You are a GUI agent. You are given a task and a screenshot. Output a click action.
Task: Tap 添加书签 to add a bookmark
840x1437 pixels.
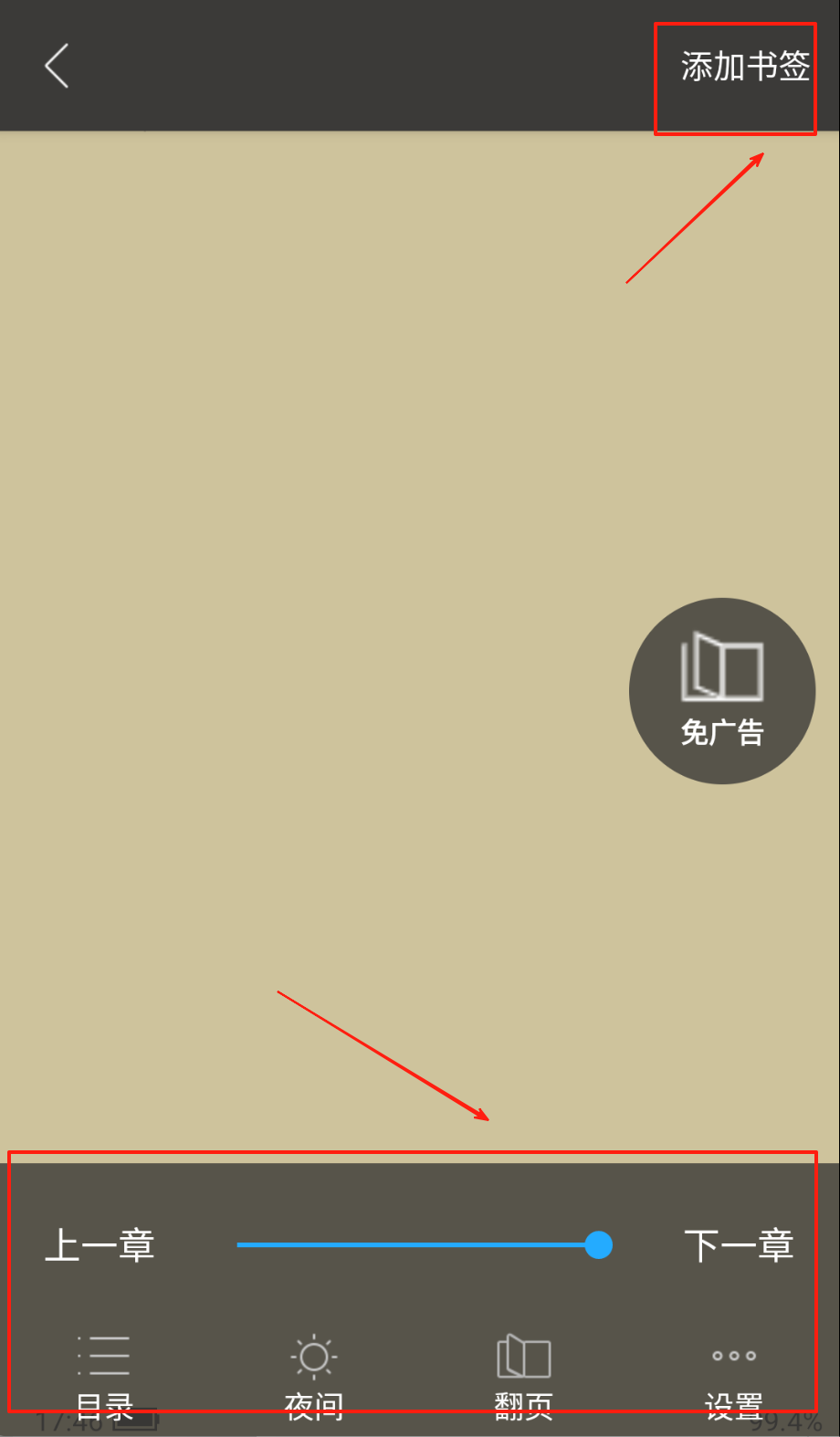pyautogui.click(x=745, y=67)
